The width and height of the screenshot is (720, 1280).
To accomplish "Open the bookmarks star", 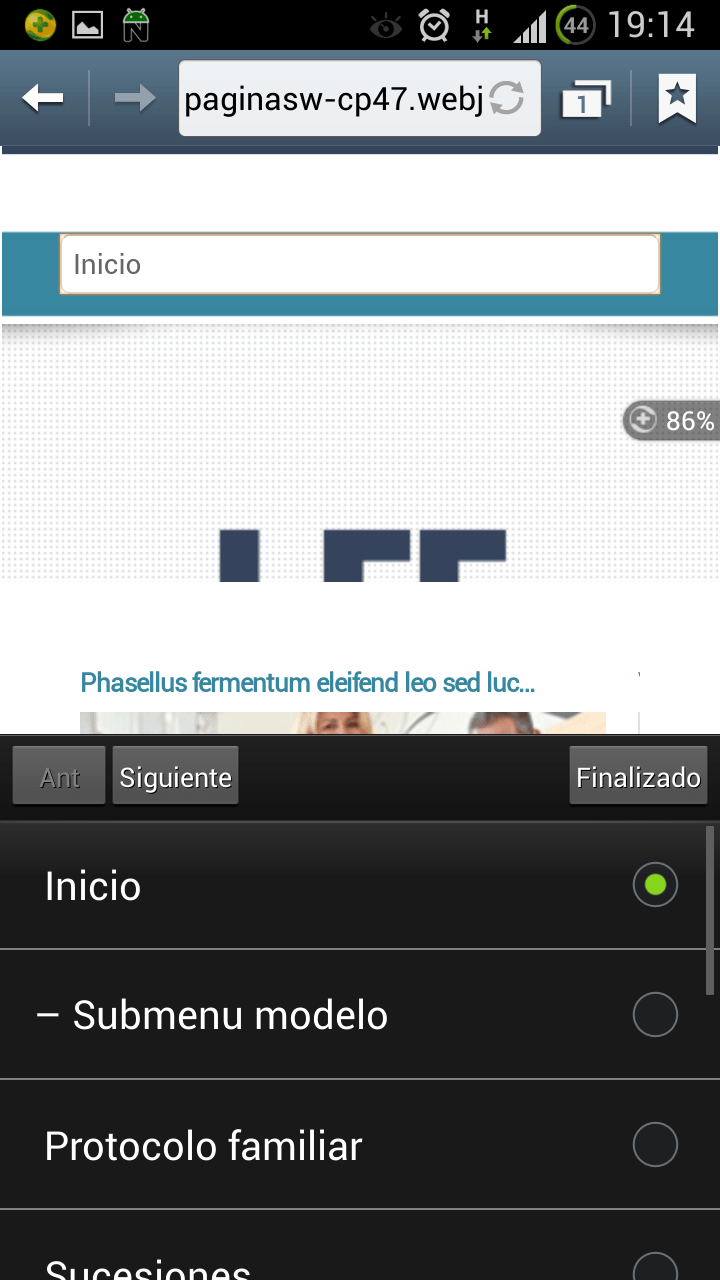I will [x=677, y=98].
